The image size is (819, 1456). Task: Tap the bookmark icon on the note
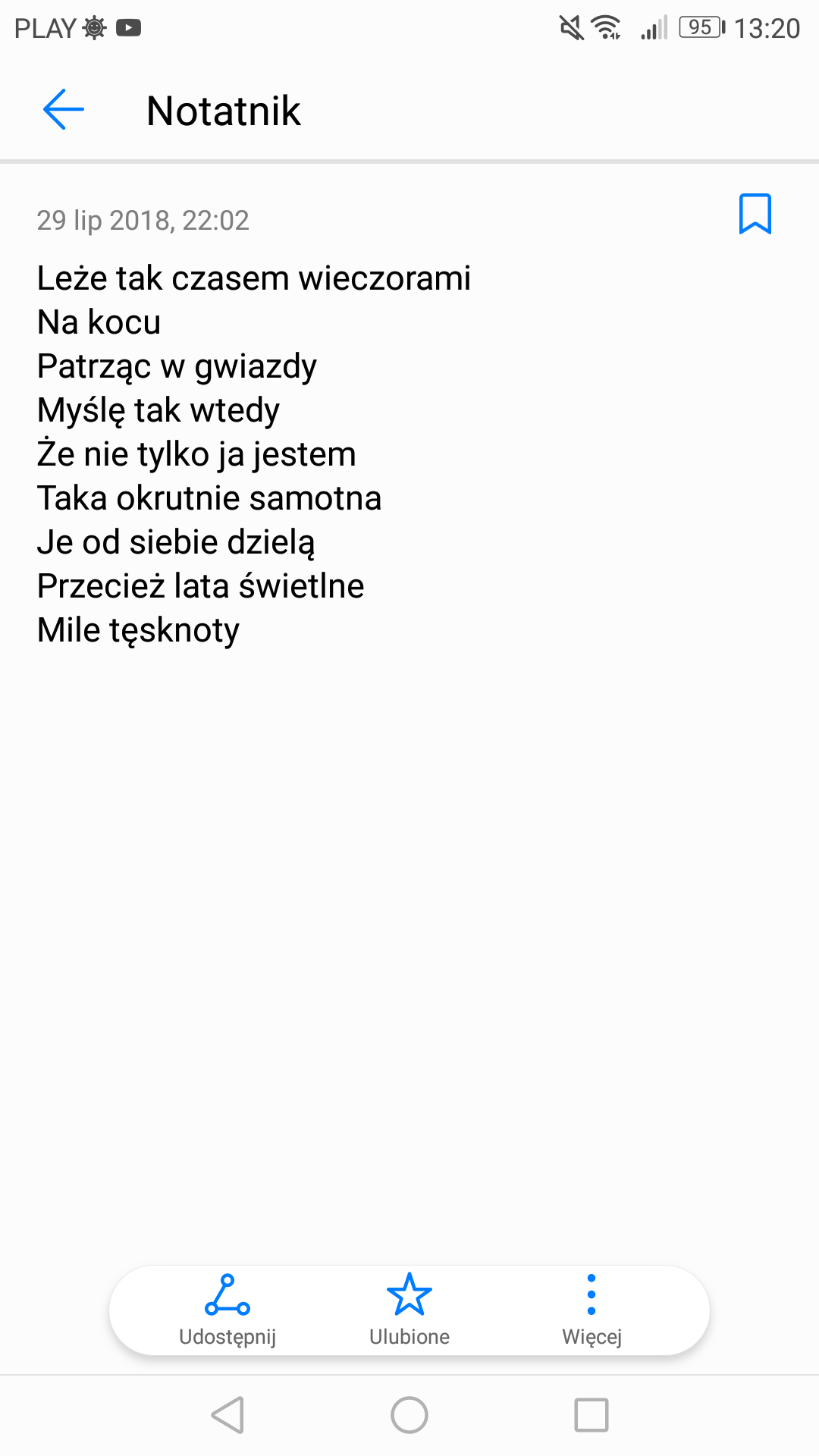point(755,214)
